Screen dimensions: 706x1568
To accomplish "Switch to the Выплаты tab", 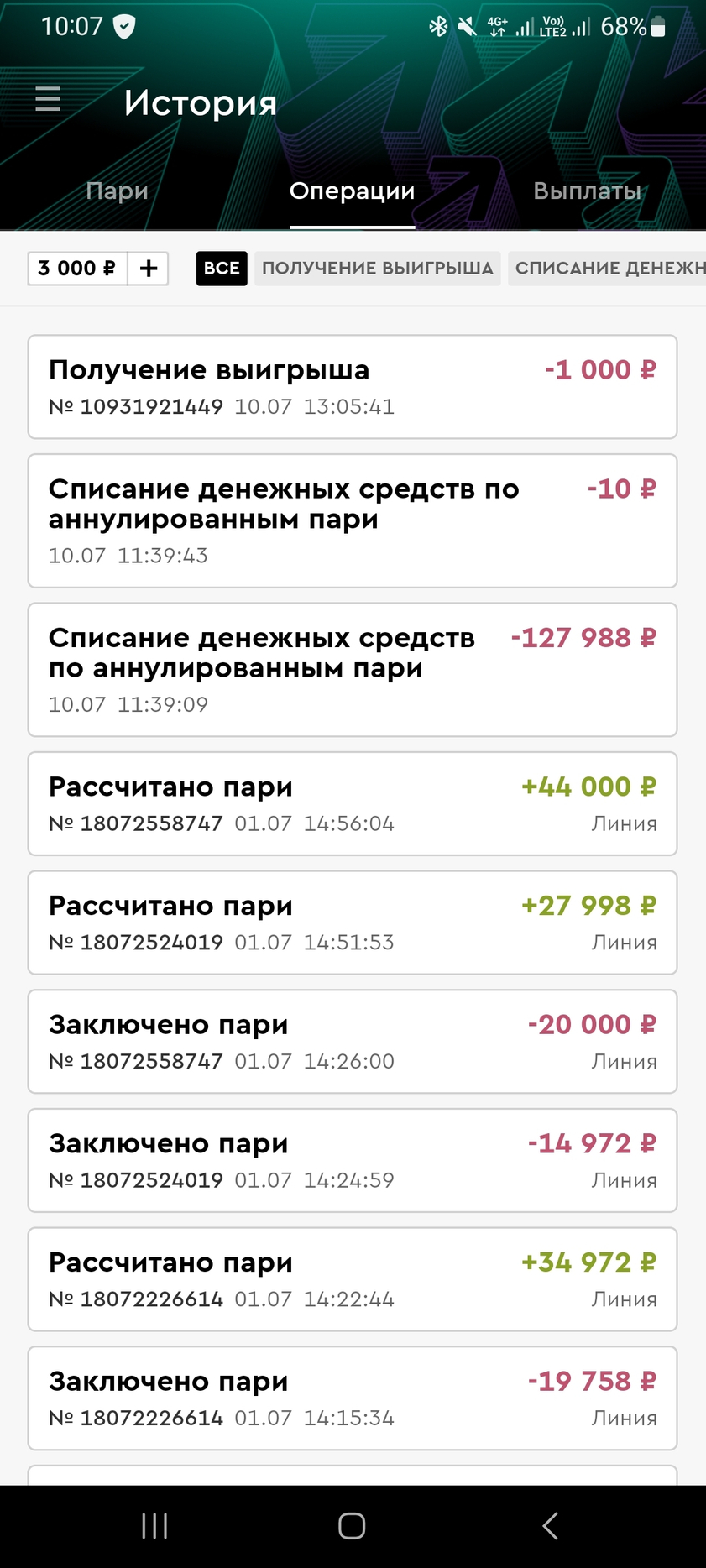I will pyautogui.click(x=588, y=191).
